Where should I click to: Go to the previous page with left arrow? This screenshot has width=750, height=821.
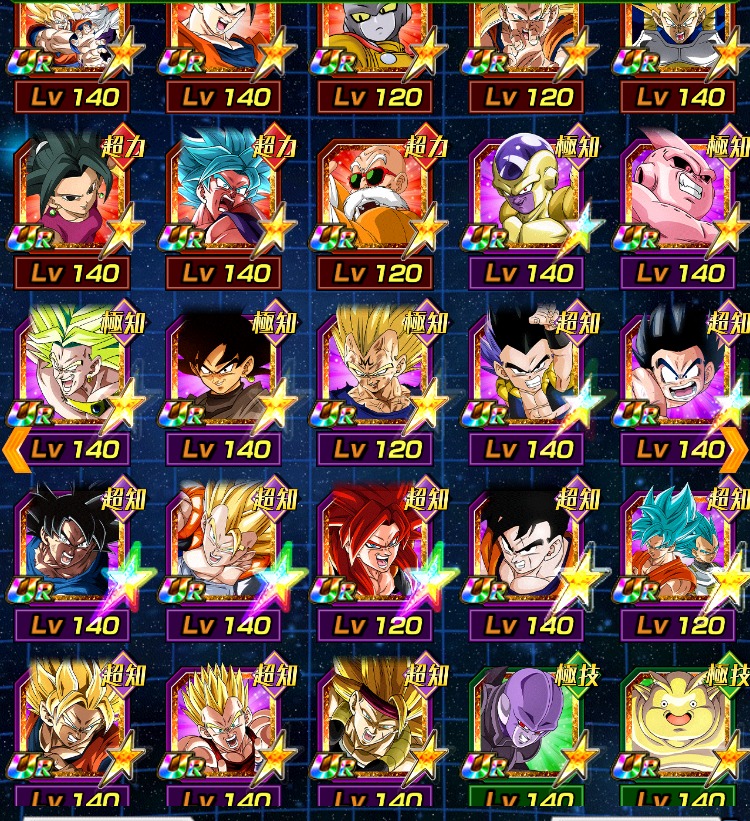pyautogui.click(x=15, y=450)
